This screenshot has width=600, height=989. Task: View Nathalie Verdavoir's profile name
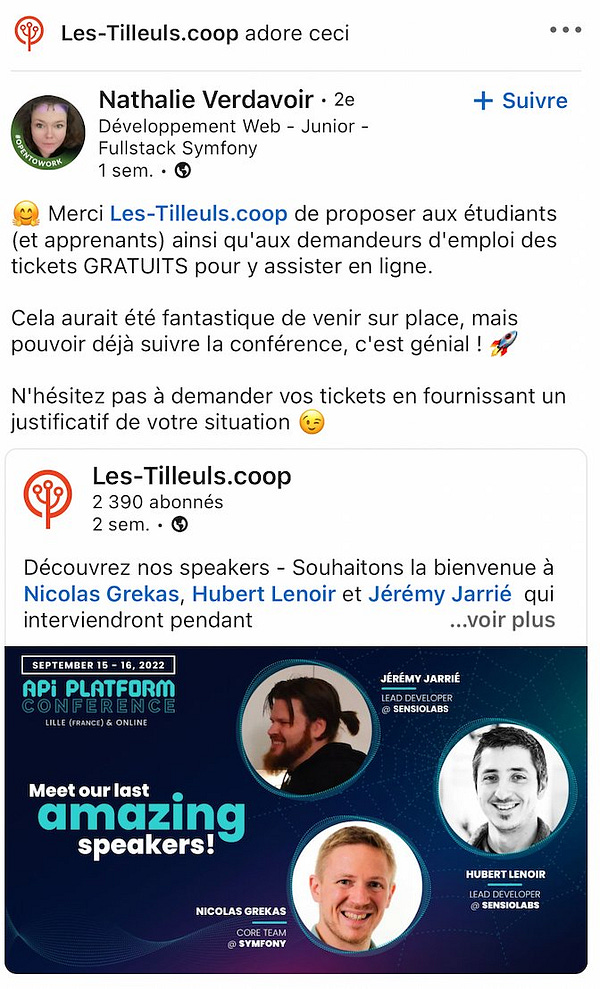click(206, 99)
